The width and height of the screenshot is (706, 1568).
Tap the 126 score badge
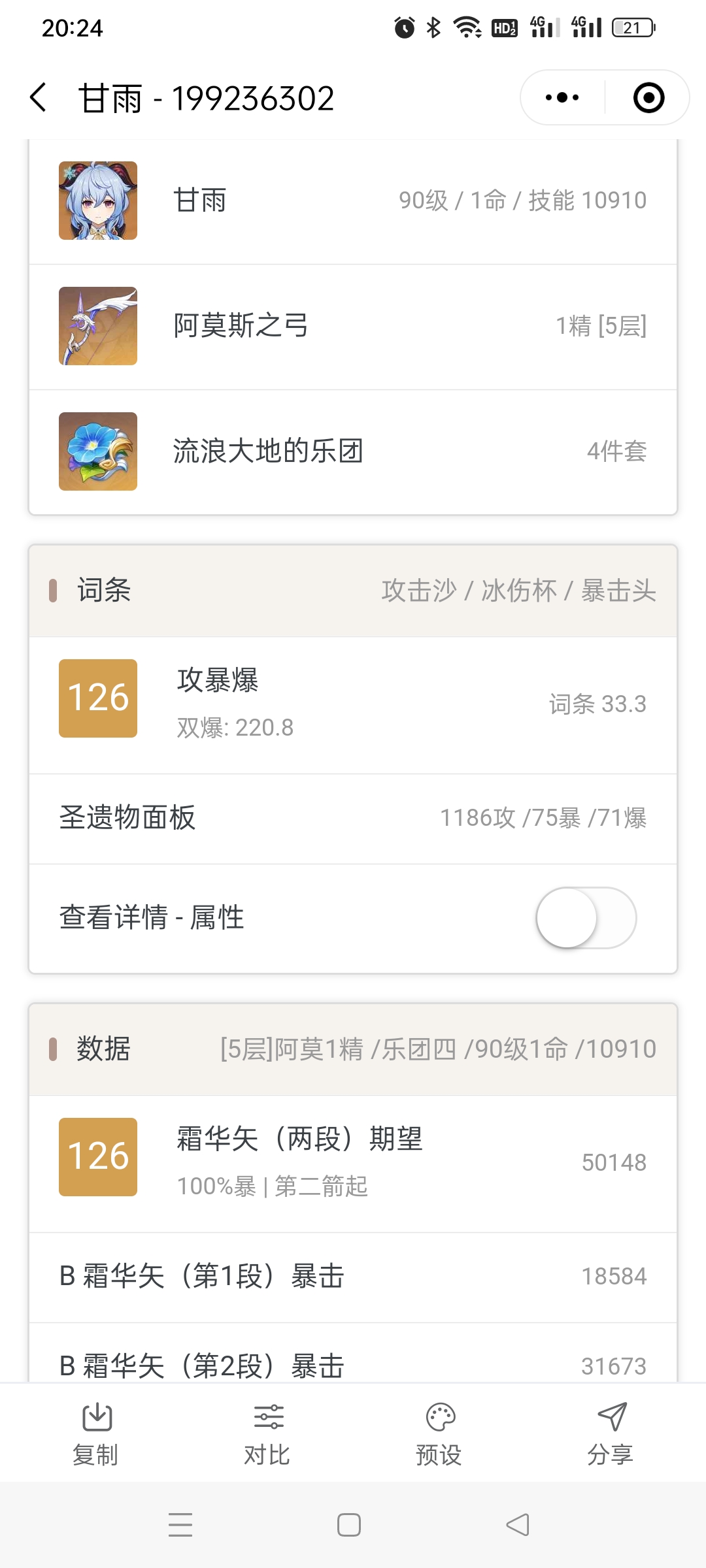click(x=97, y=698)
